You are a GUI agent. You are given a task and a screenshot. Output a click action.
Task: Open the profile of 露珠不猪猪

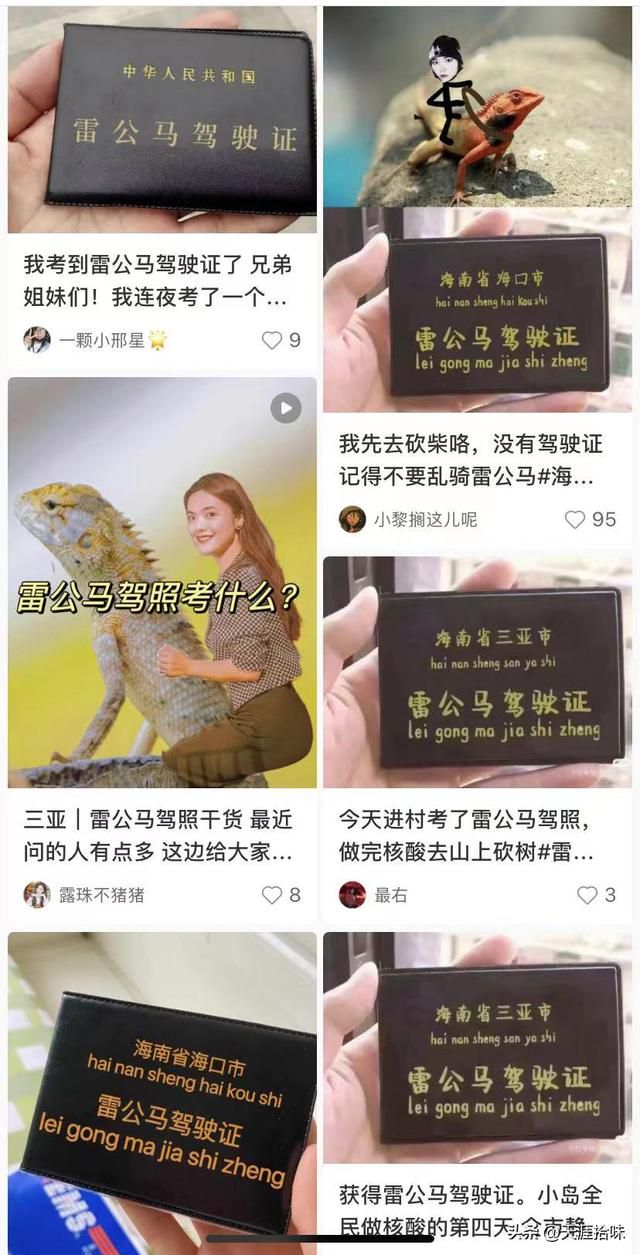tap(38, 895)
